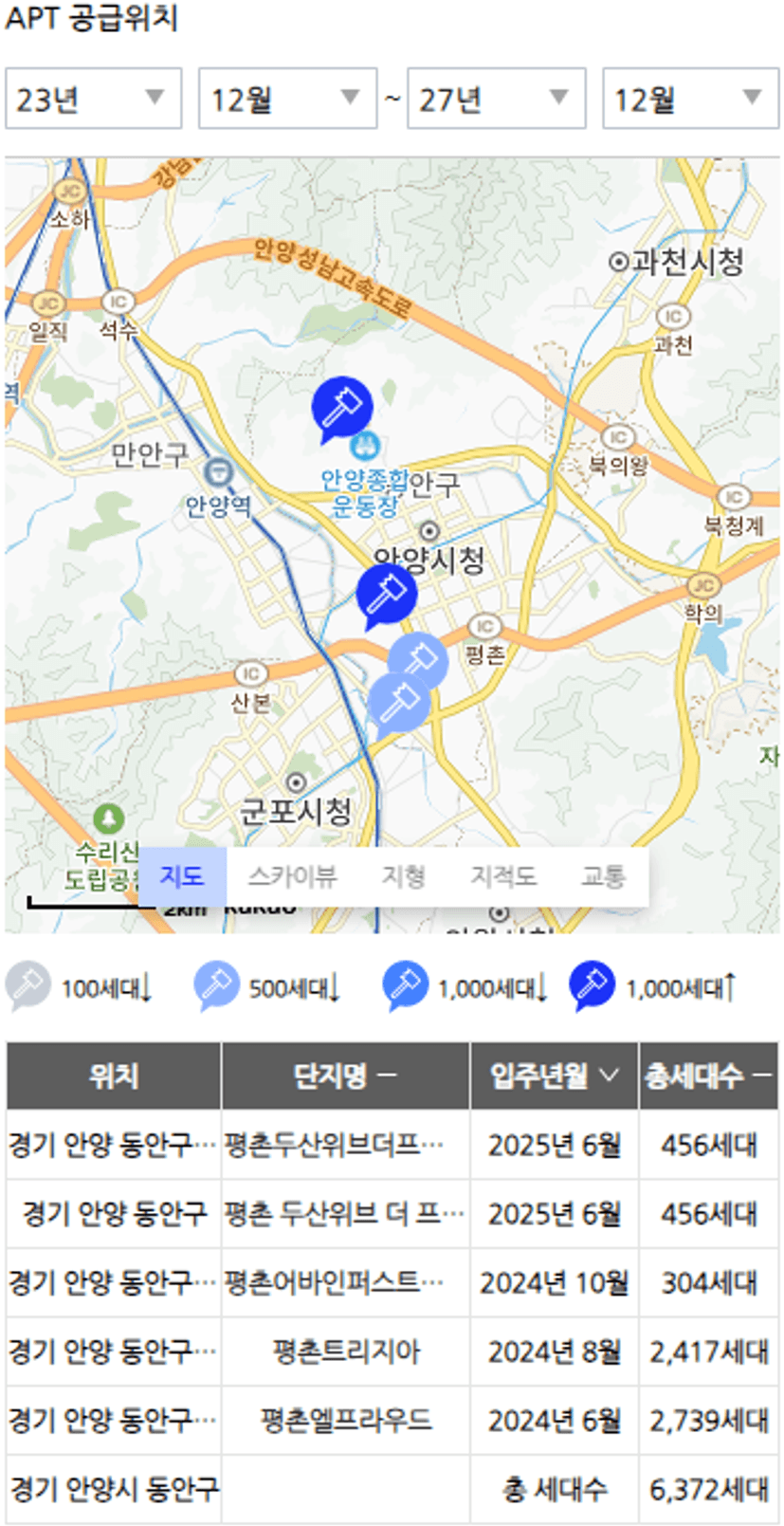Switch to the 스카이뷰 map view
Screen dimensions: 784x1526
pyautogui.click(x=292, y=876)
